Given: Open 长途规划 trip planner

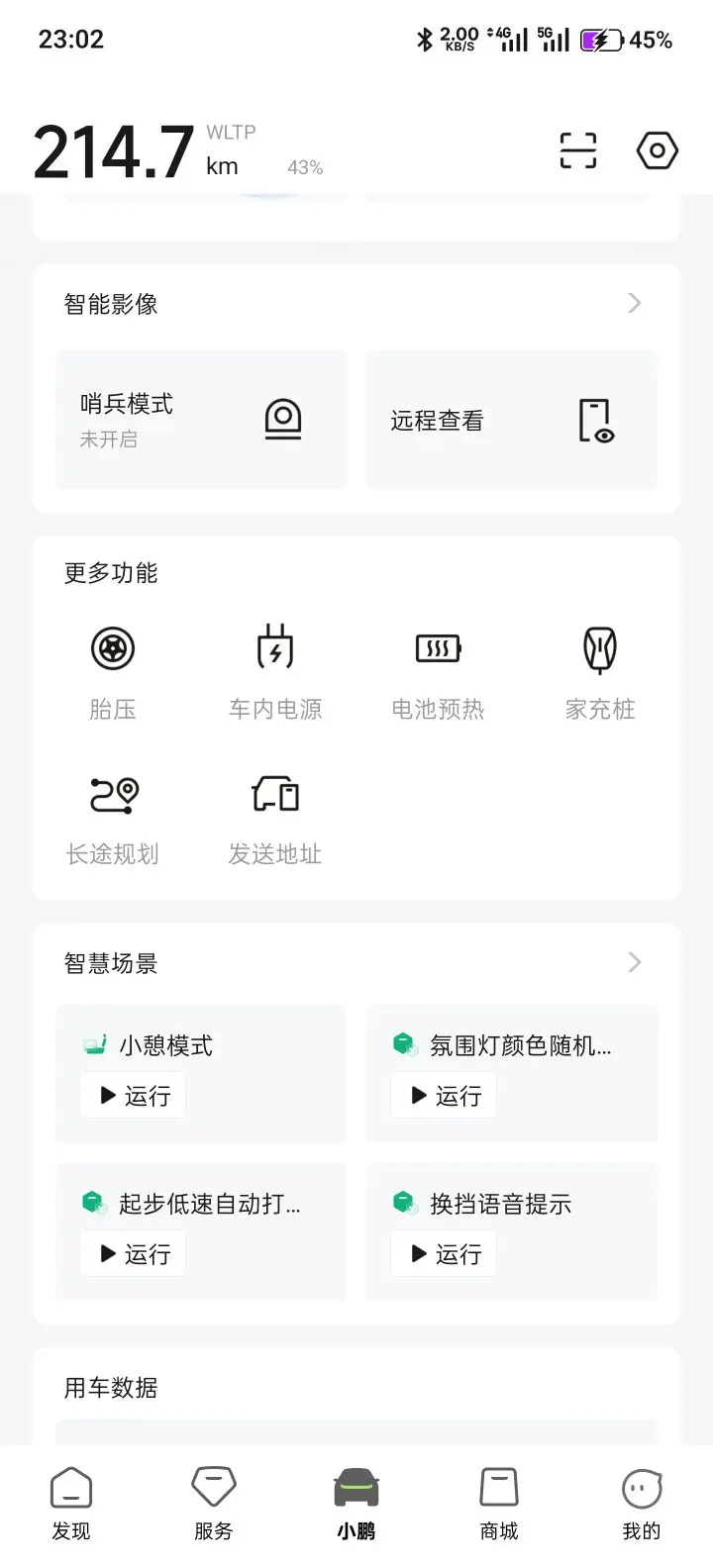Looking at the screenshot, I should 113,815.
